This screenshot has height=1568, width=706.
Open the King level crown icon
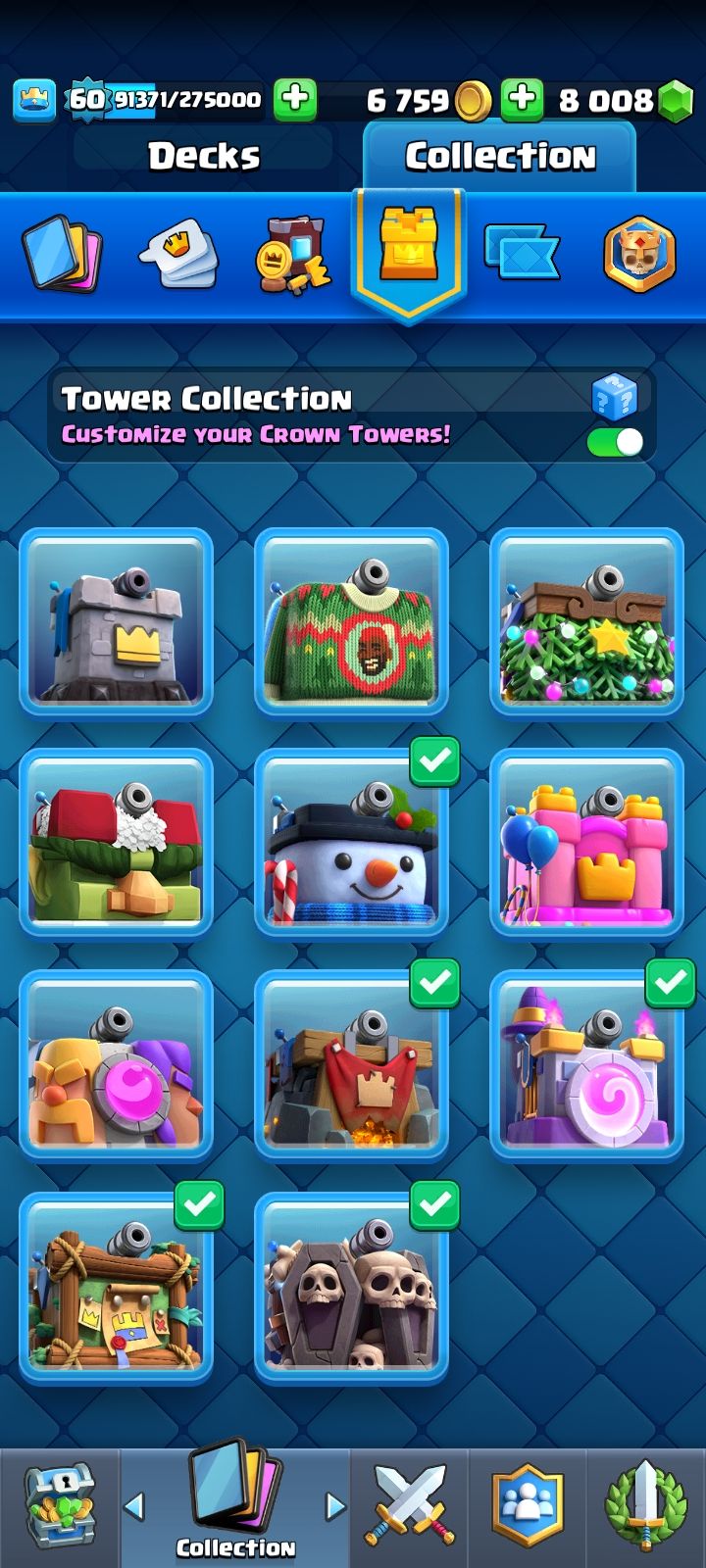pos(35,99)
